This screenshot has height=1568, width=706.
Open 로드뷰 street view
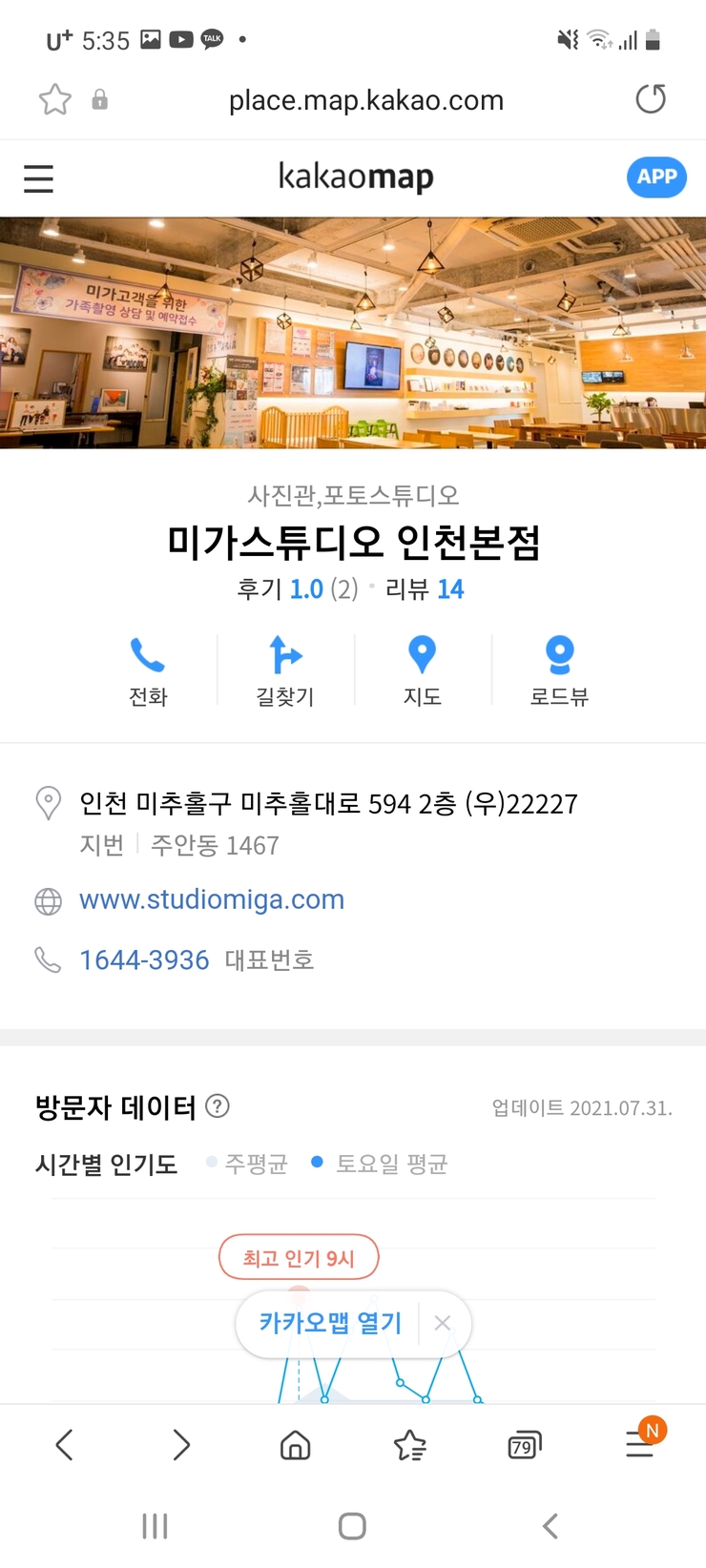(x=559, y=671)
